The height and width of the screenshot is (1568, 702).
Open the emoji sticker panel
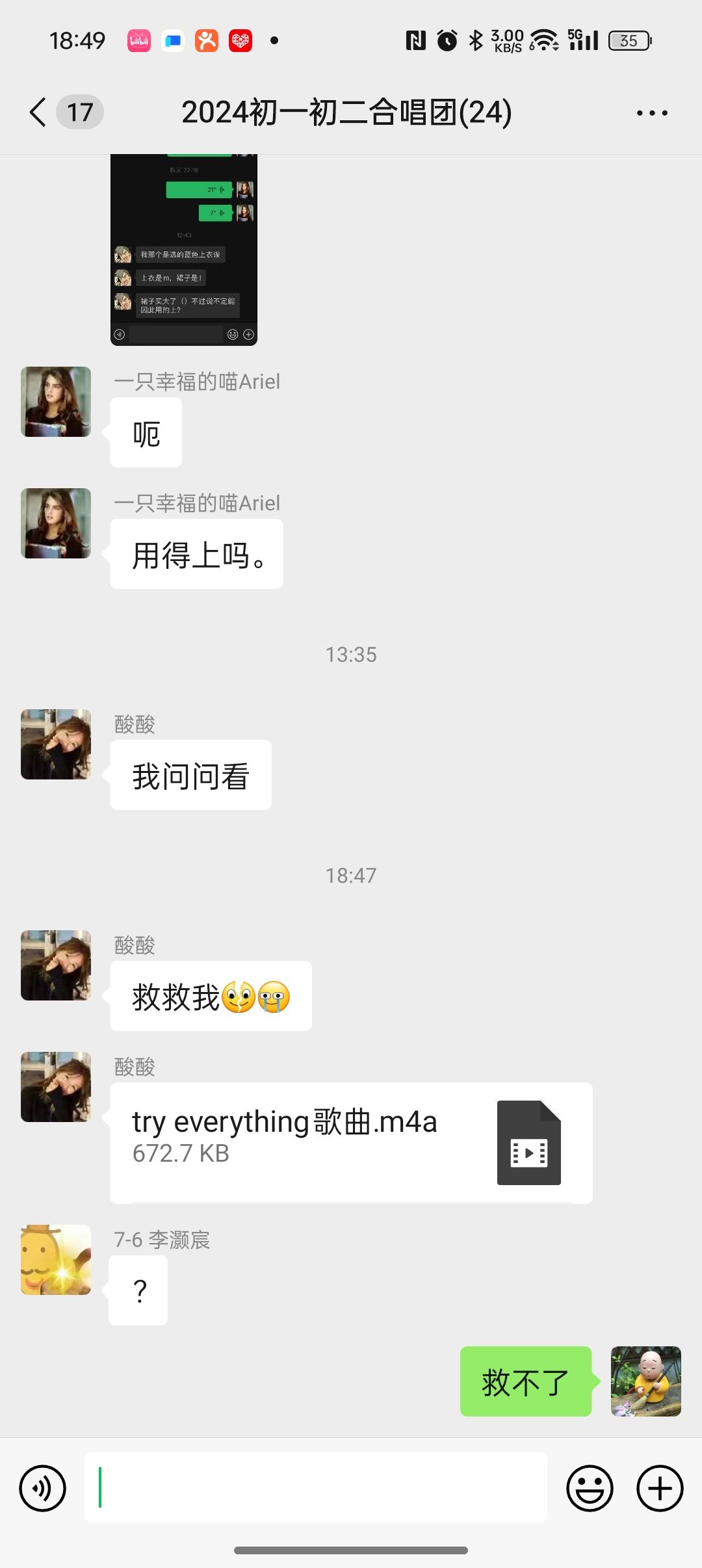(590, 1488)
